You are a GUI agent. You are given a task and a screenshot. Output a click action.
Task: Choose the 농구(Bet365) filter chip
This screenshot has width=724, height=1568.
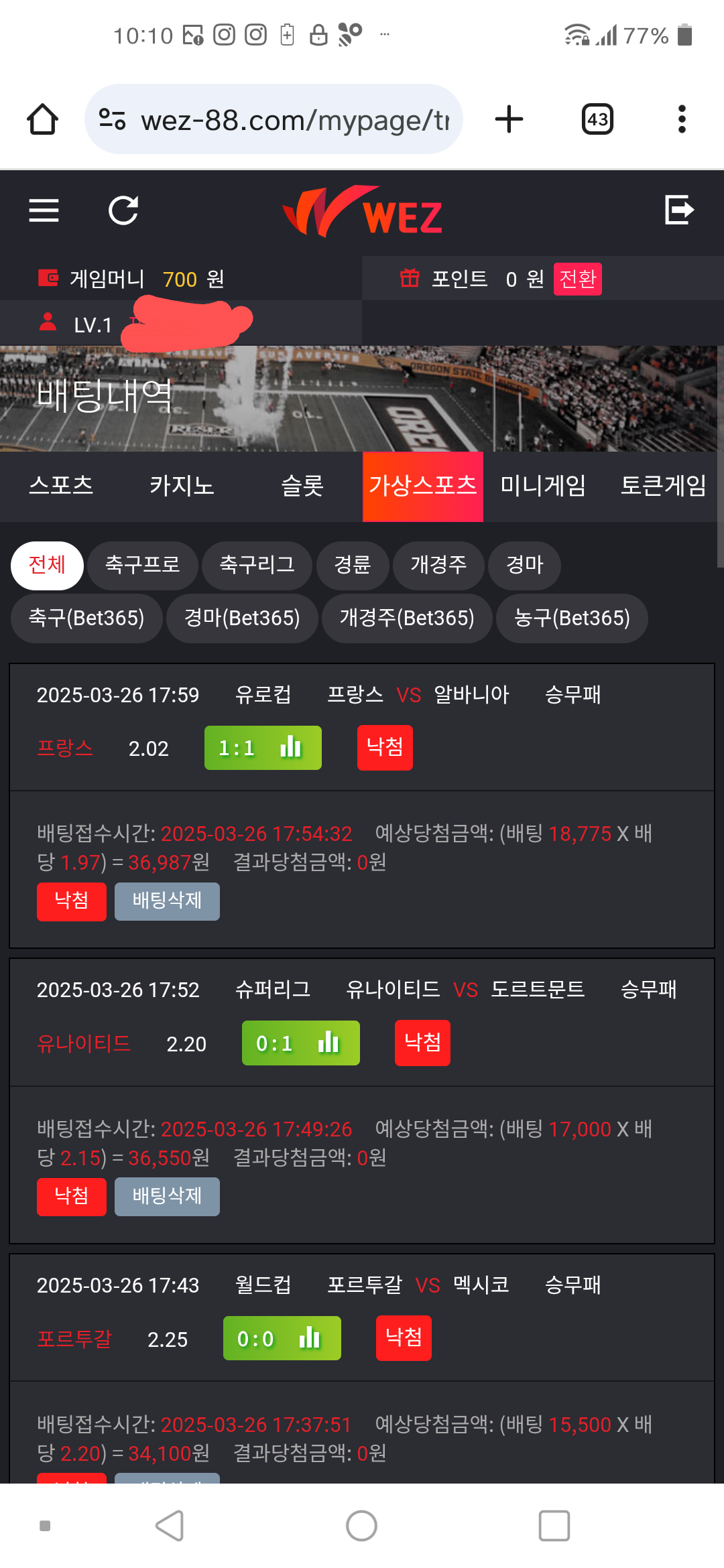572,618
